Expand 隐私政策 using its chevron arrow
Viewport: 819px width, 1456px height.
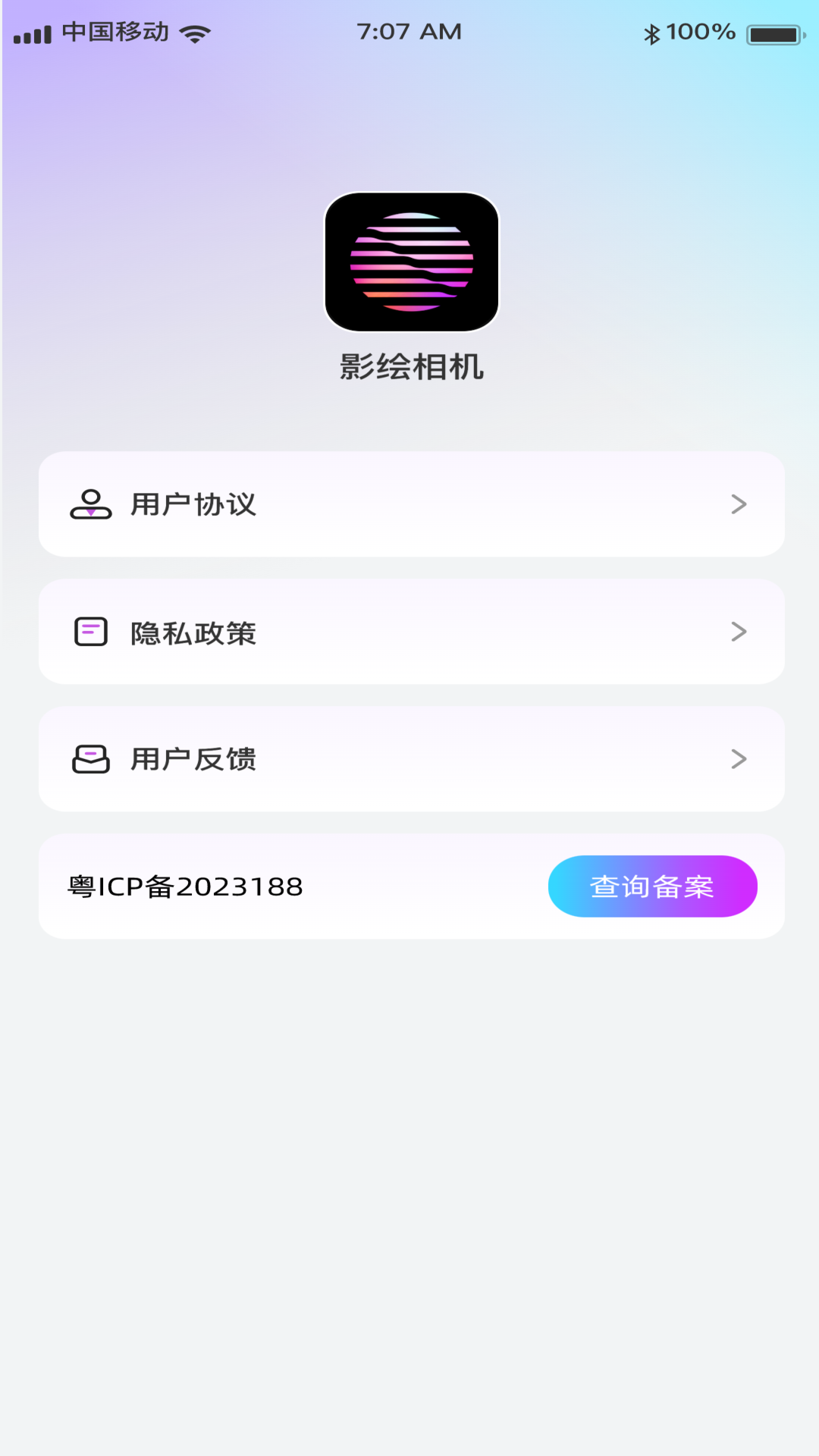tap(739, 632)
